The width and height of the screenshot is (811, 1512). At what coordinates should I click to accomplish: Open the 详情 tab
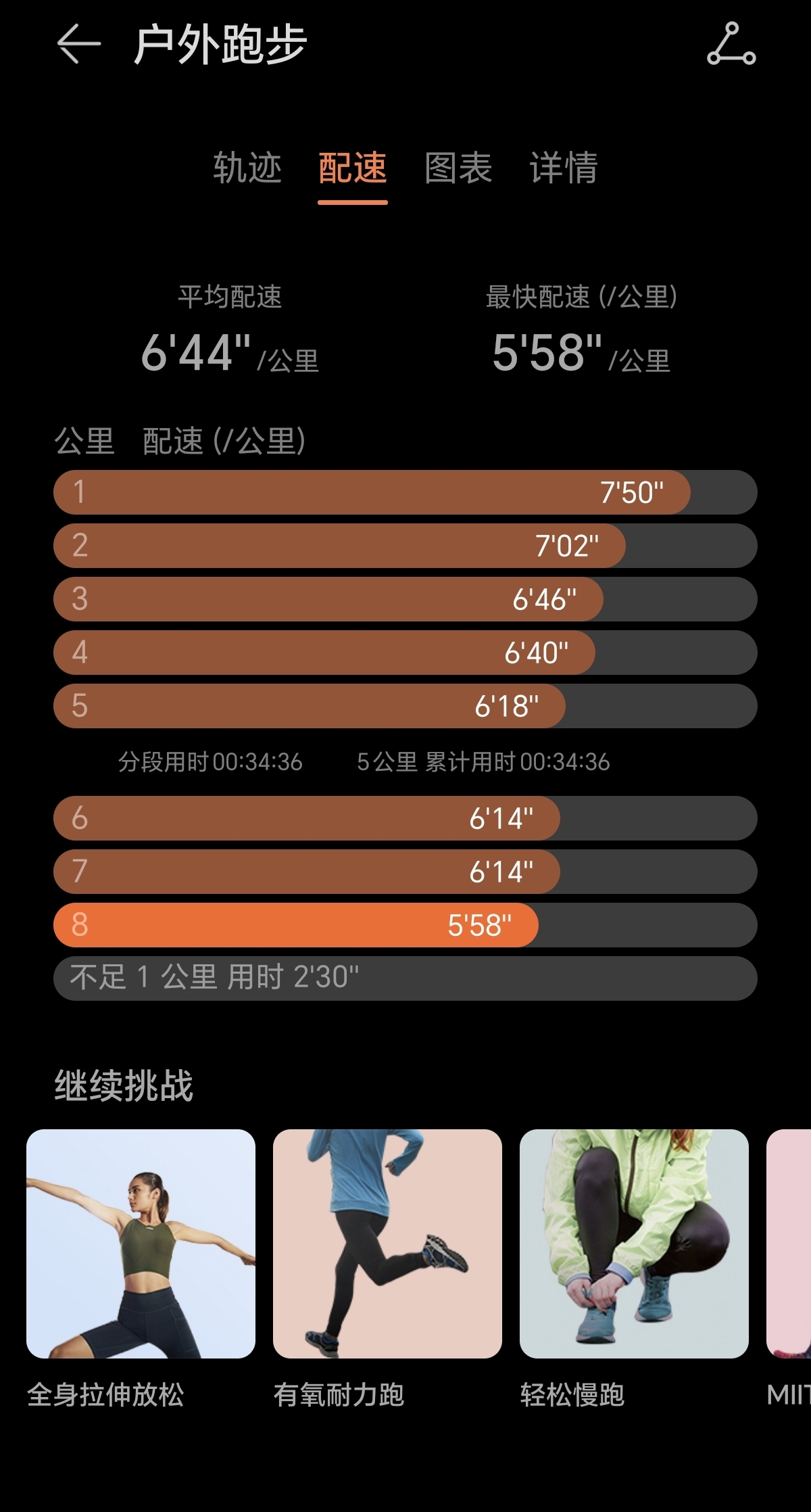point(564,168)
